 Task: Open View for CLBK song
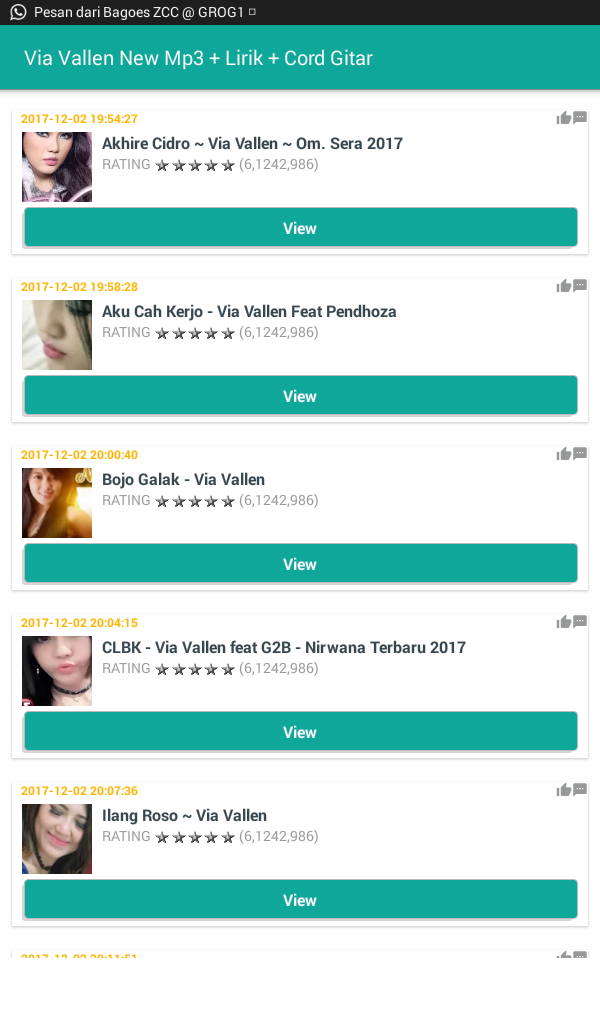pyautogui.click(x=300, y=732)
